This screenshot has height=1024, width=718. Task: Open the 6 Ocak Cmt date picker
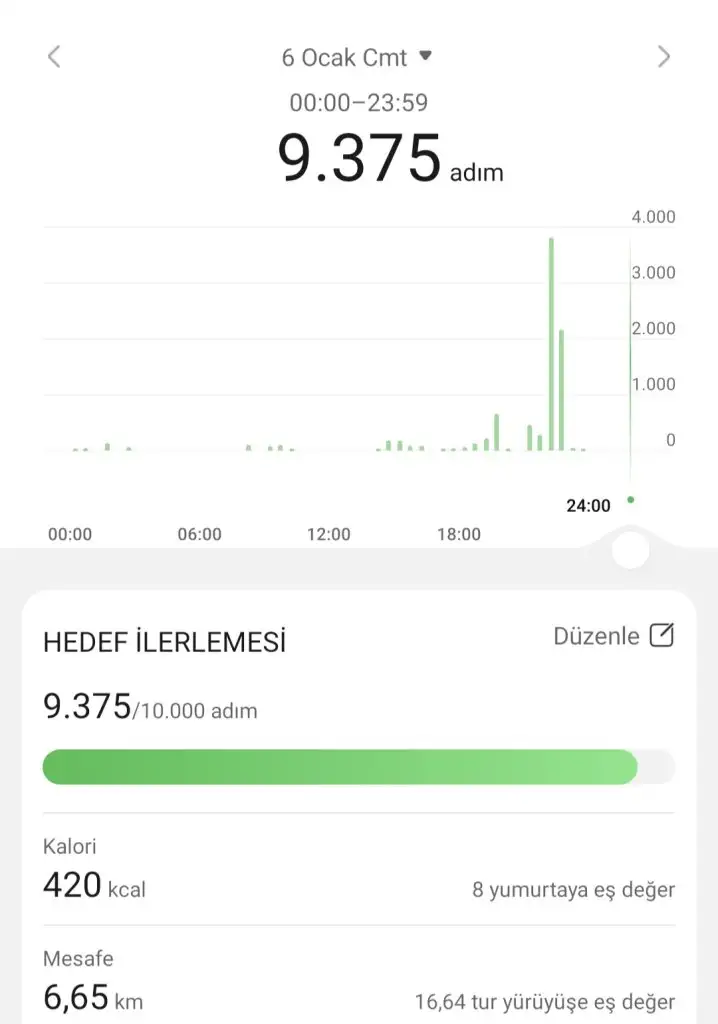(356, 57)
